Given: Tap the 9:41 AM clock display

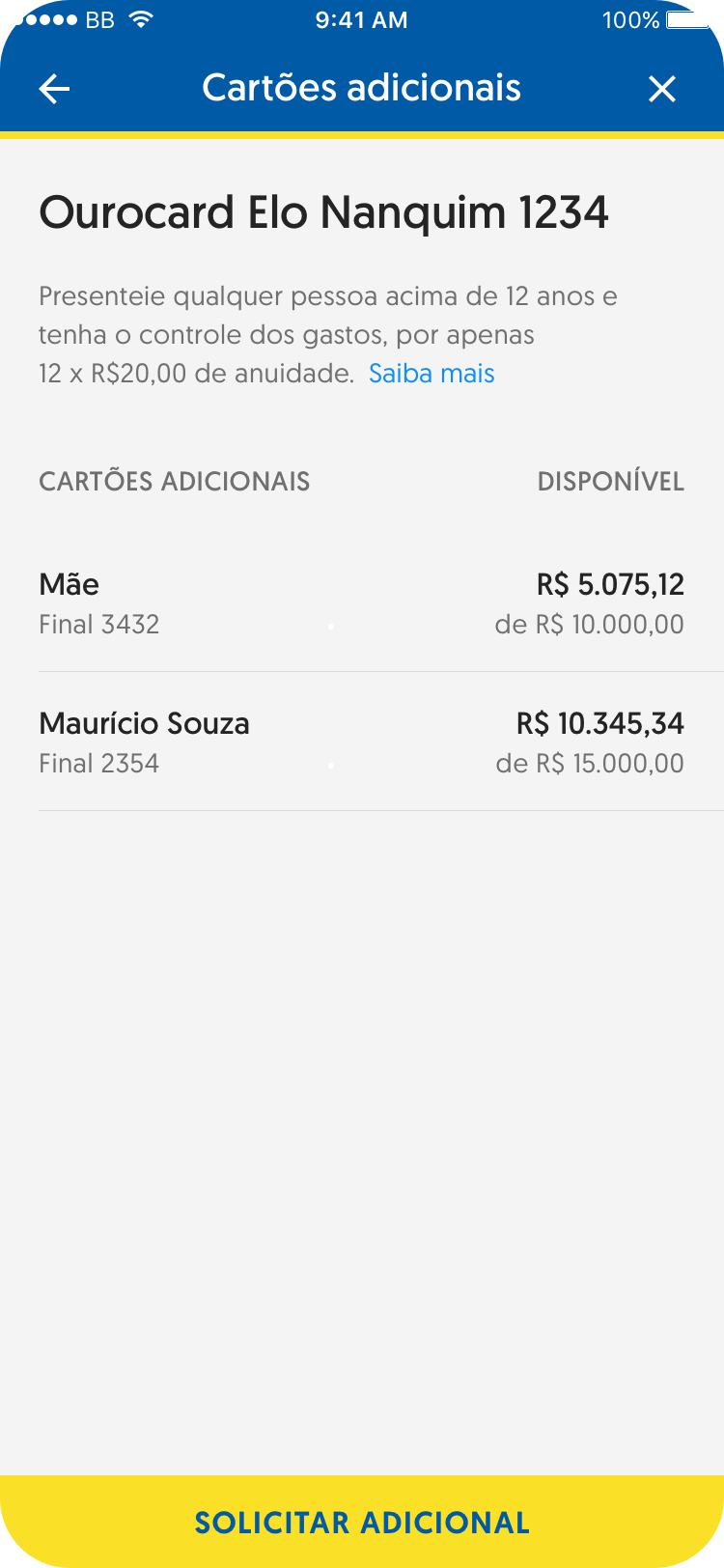Looking at the screenshot, I should click(362, 18).
